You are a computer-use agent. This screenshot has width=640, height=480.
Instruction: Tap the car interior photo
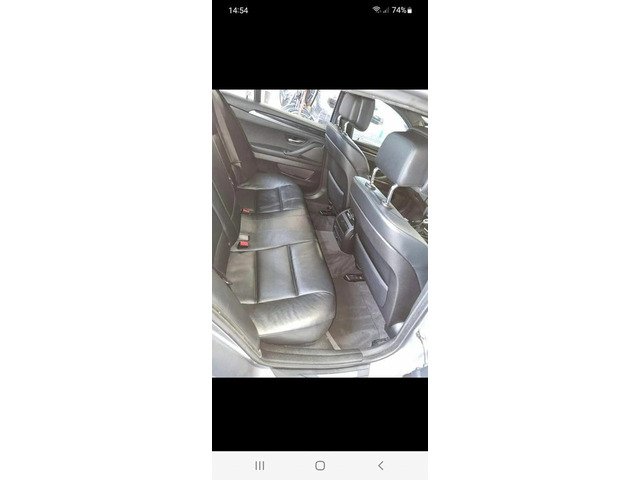[x=320, y=233]
